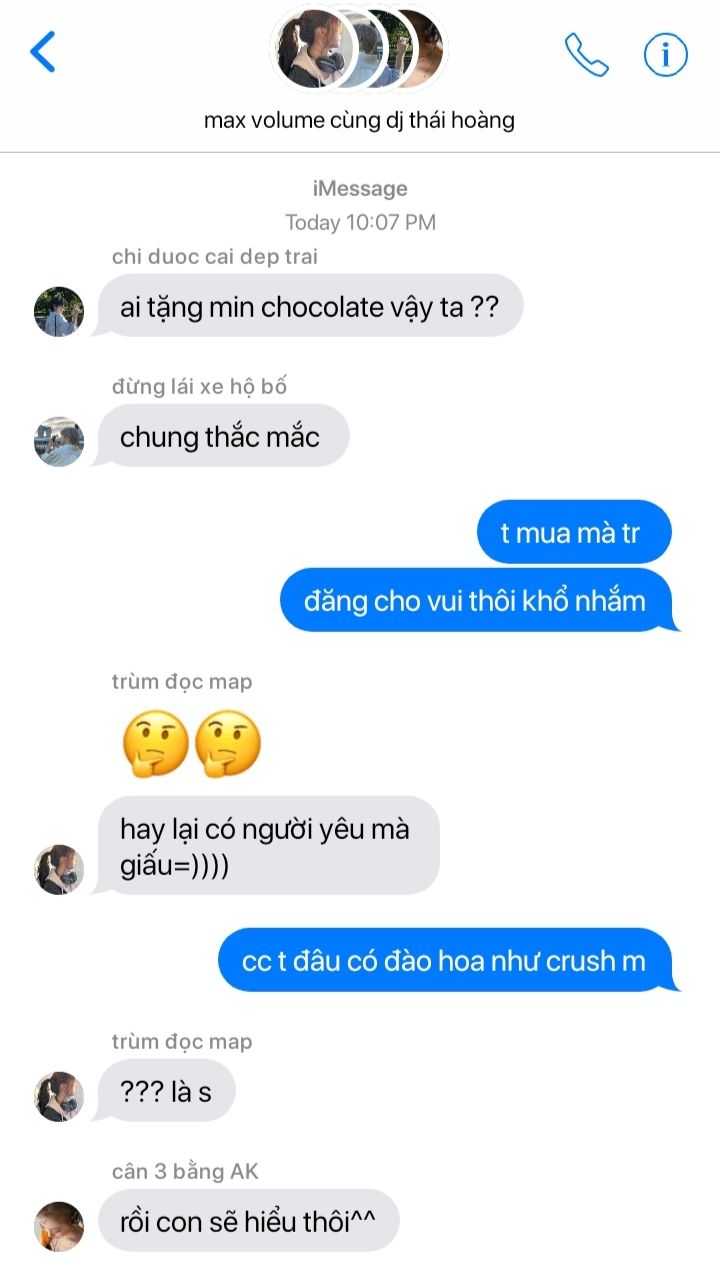Tap avatar of cân 3 bằng AK

(x=59, y=1226)
